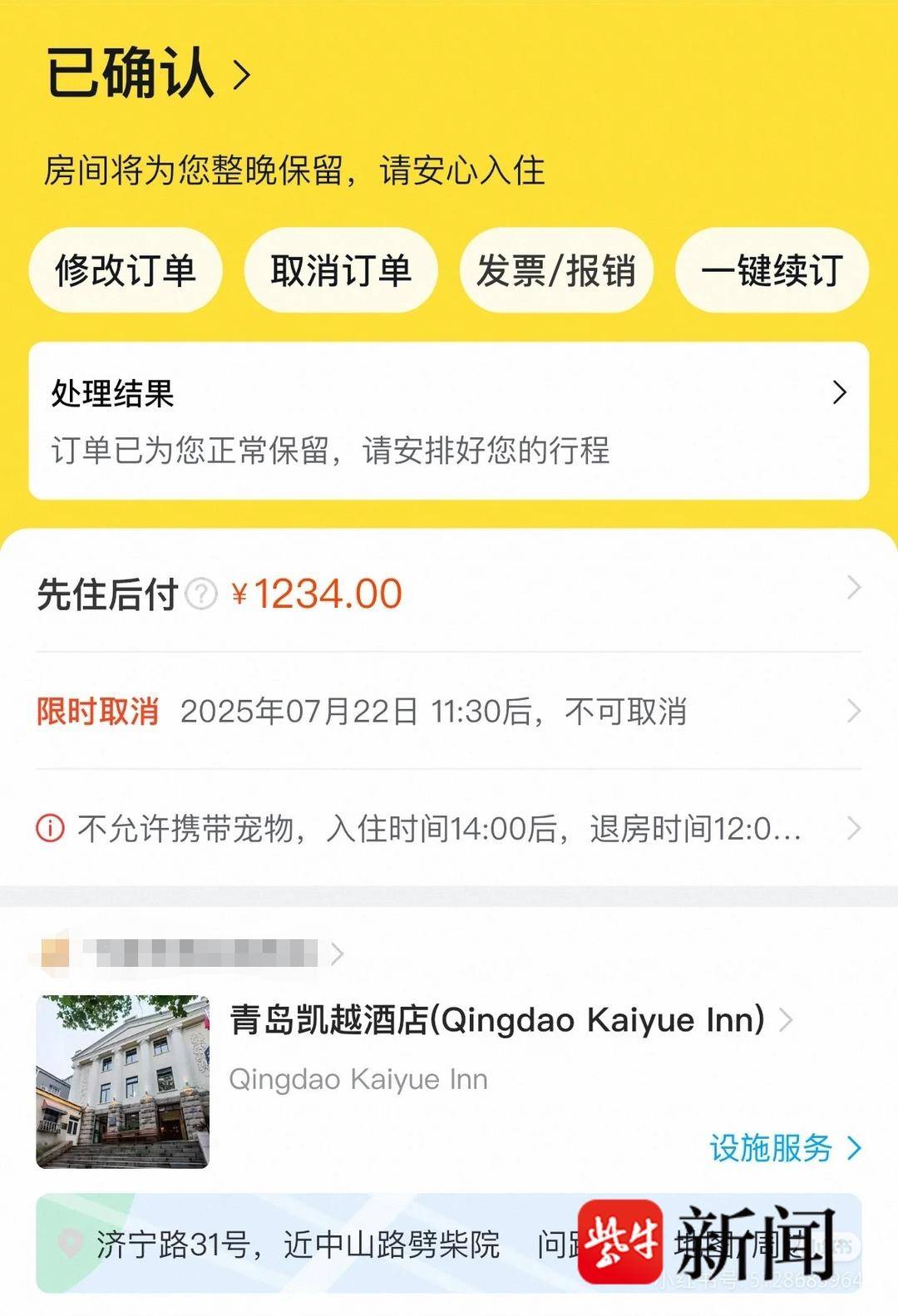Open the 已确认 order status details

coord(148,73)
